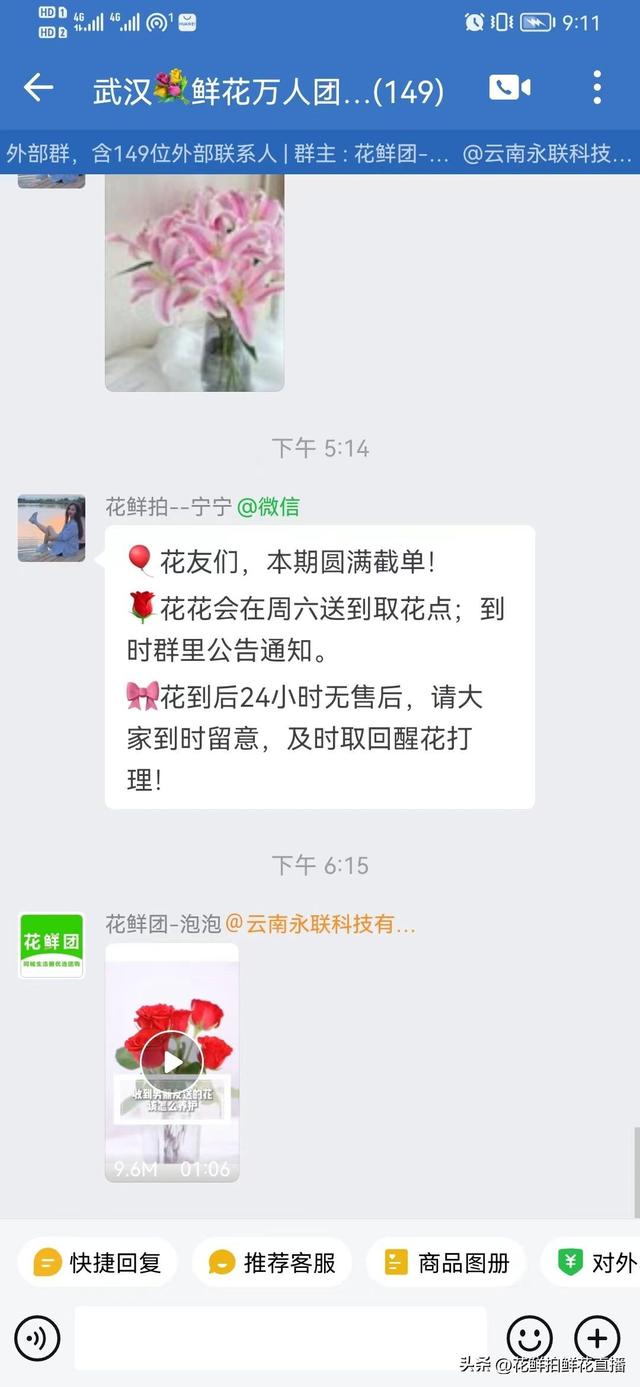
Task: Go back from the group chat
Action: 38,89
